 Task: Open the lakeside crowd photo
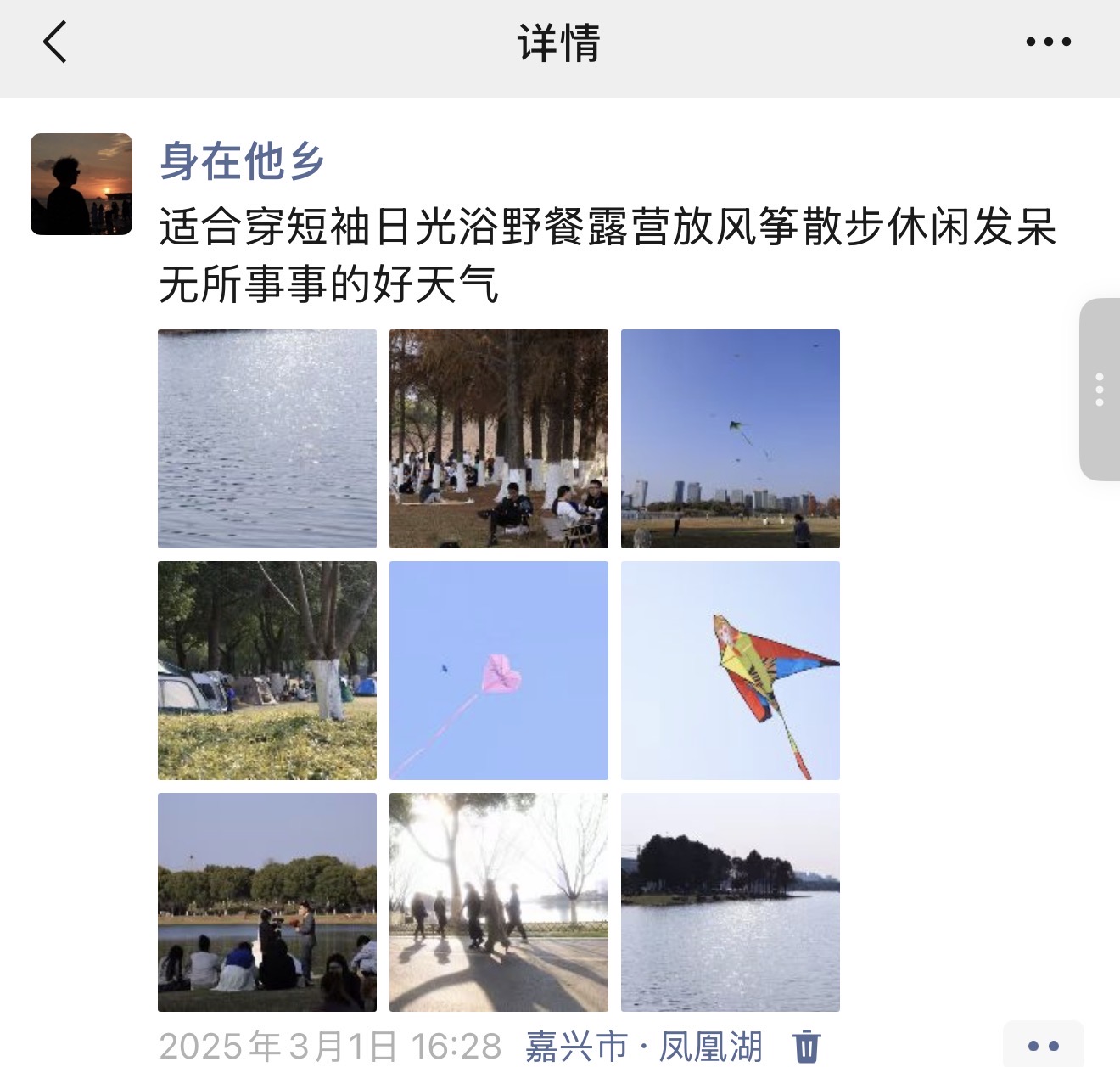pos(267,902)
